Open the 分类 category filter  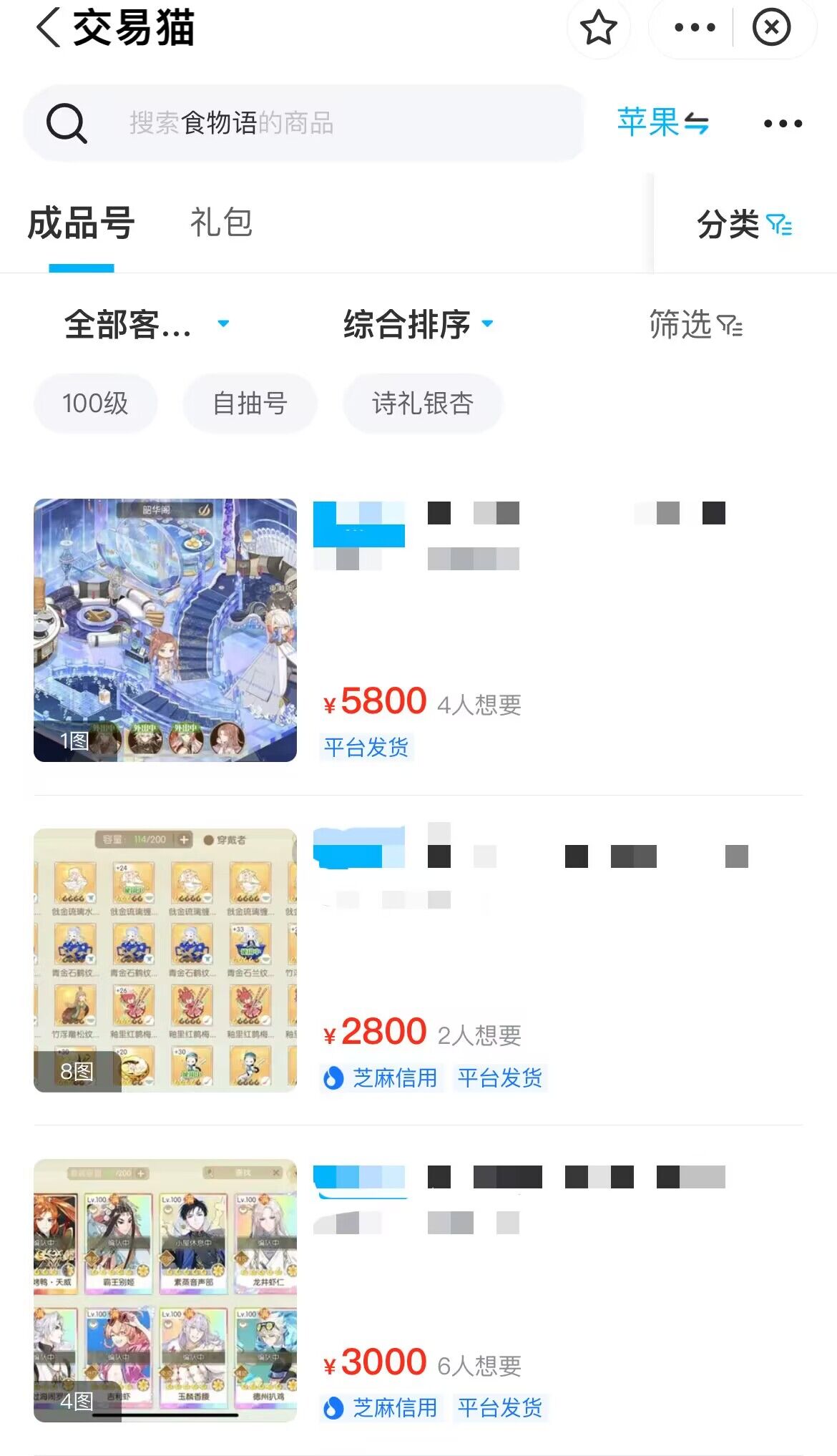coord(744,225)
